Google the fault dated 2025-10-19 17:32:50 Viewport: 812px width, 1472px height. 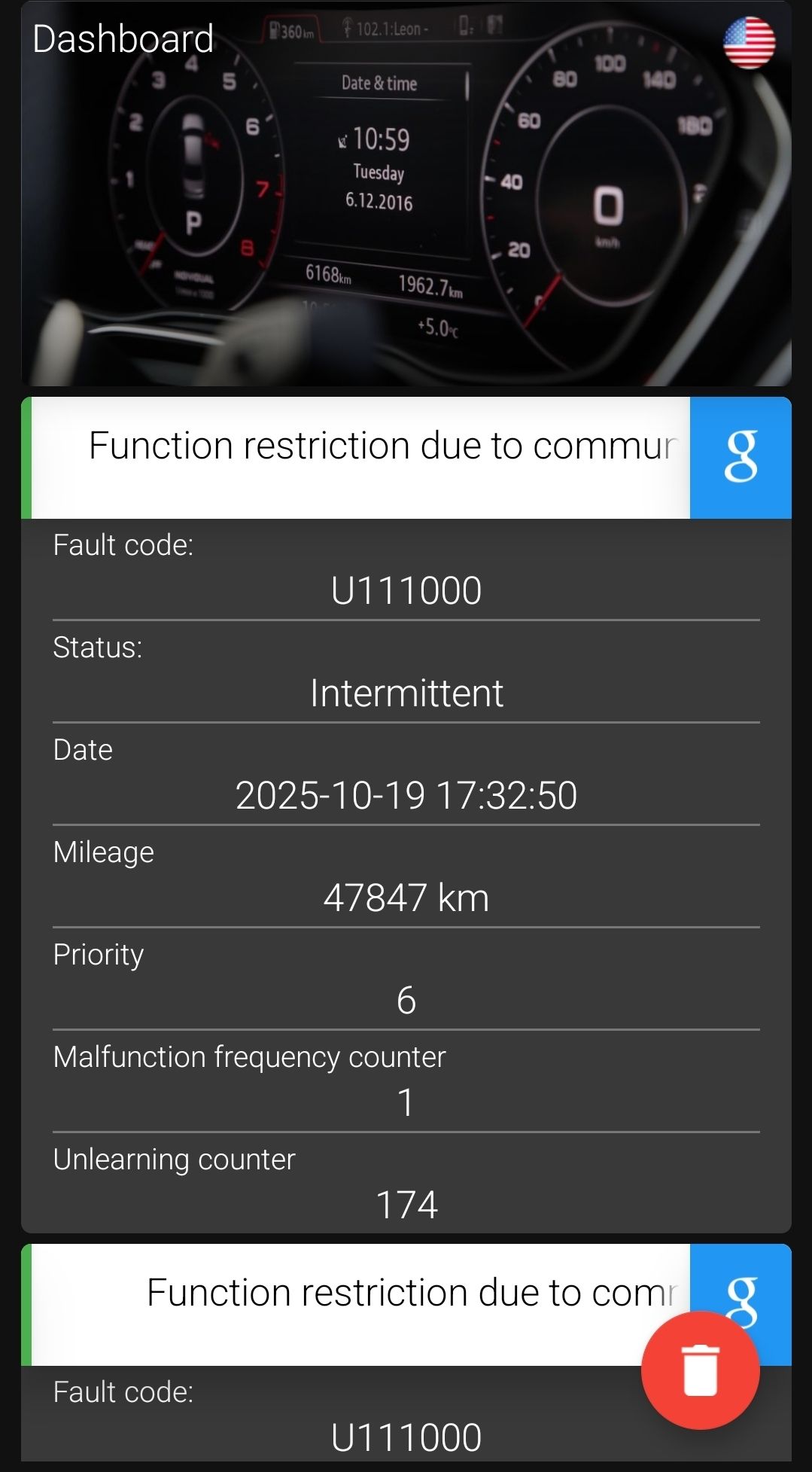(740, 457)
